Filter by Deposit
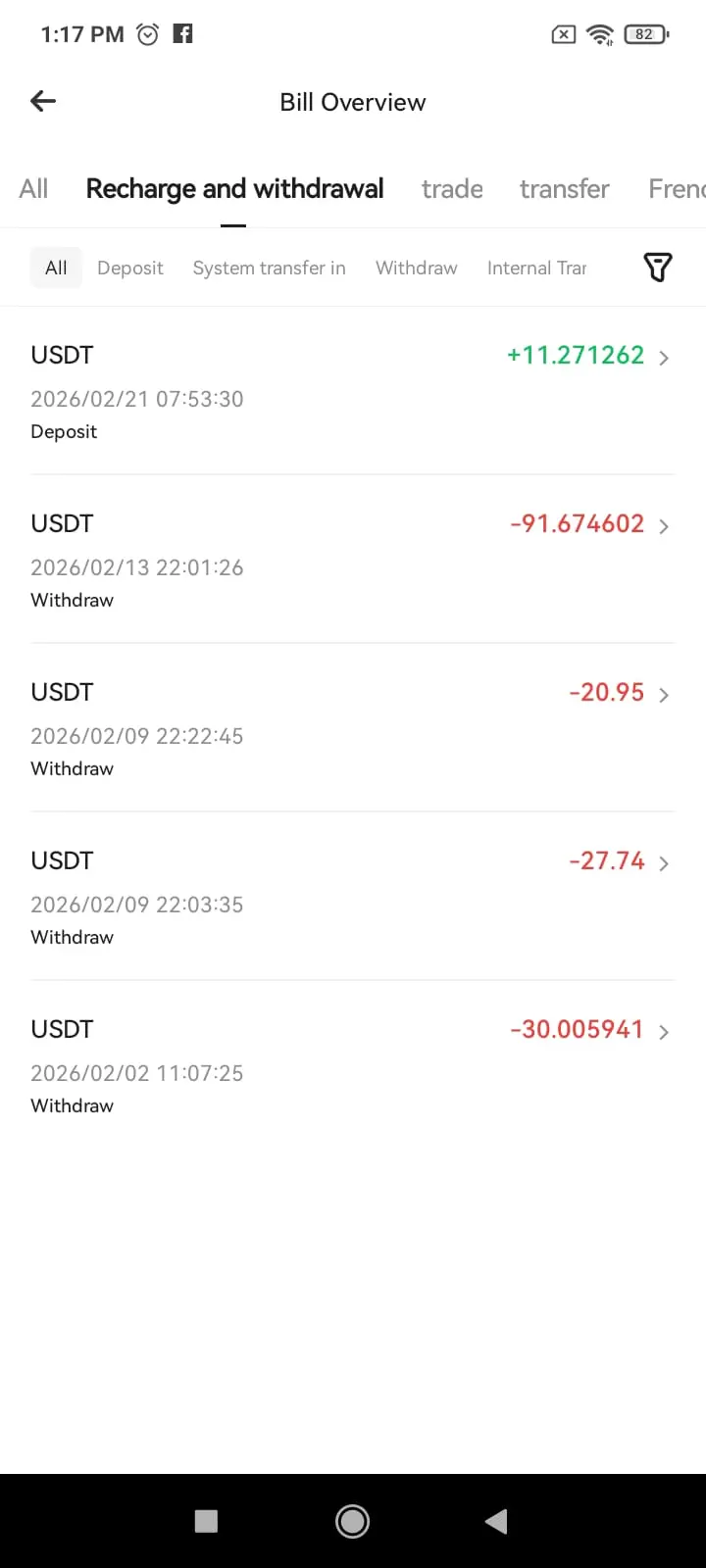 tap(130, 268)
